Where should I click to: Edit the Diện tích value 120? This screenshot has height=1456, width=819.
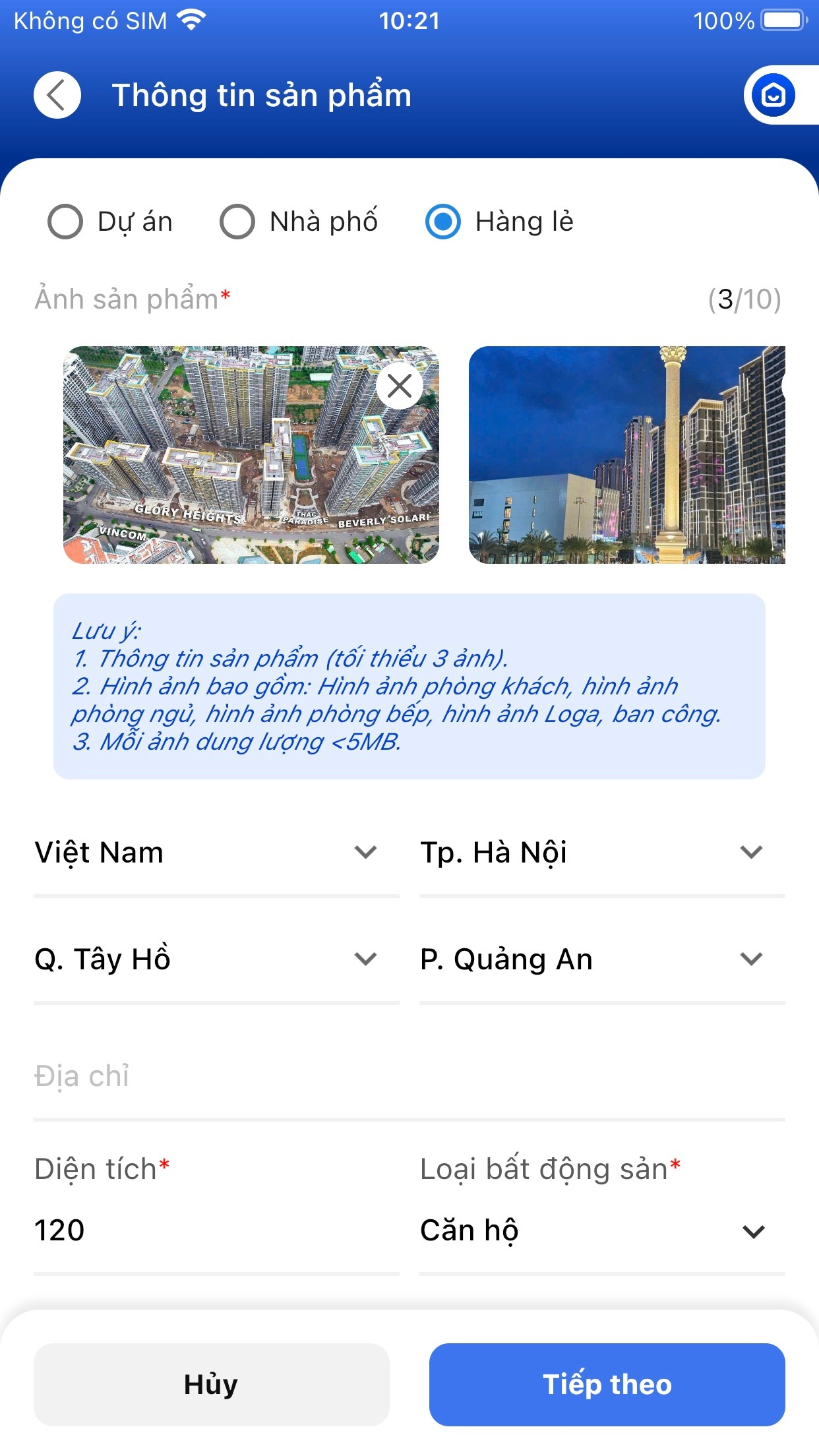point(216,1230)
